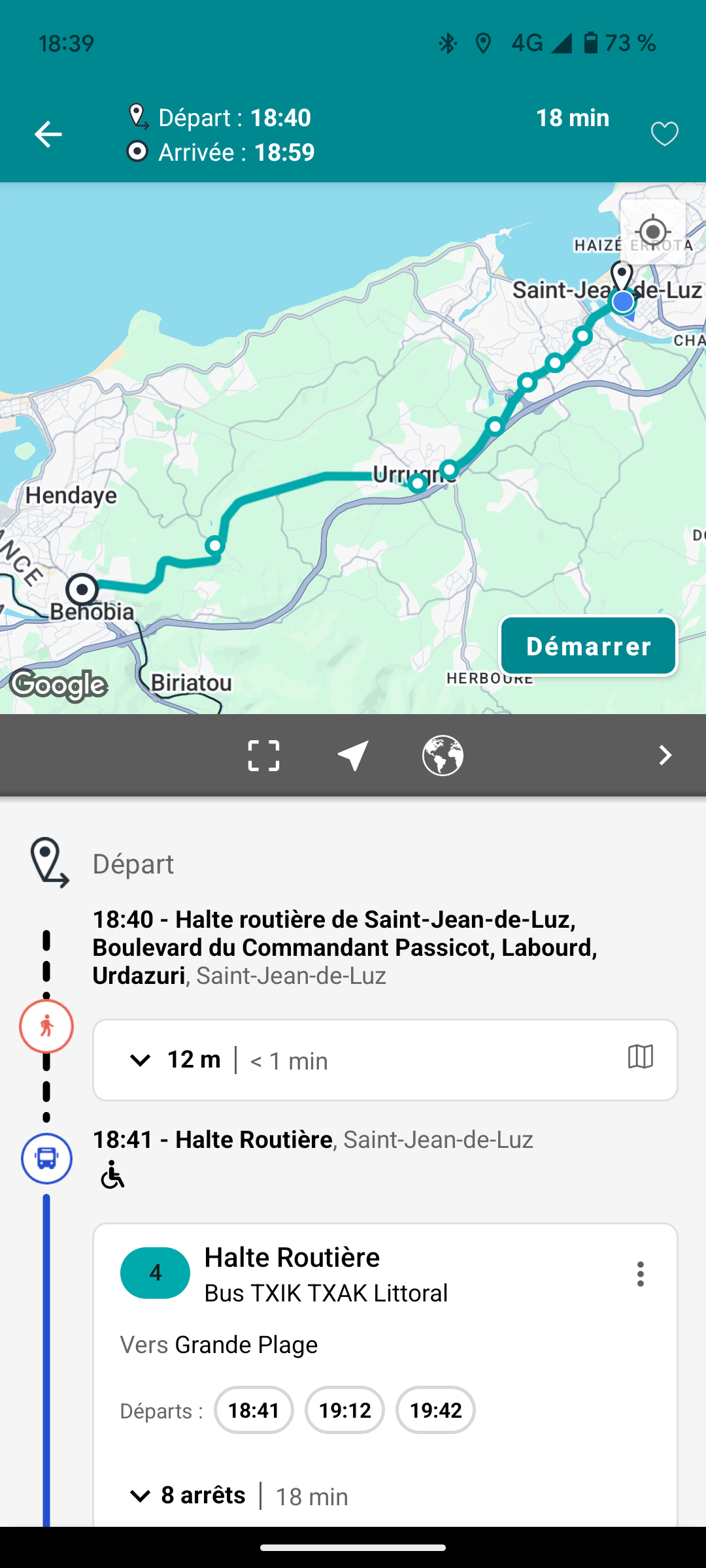Save this itinerary with the heart icon
This screenshot has height=1568, width=706.
pos(665,135)
